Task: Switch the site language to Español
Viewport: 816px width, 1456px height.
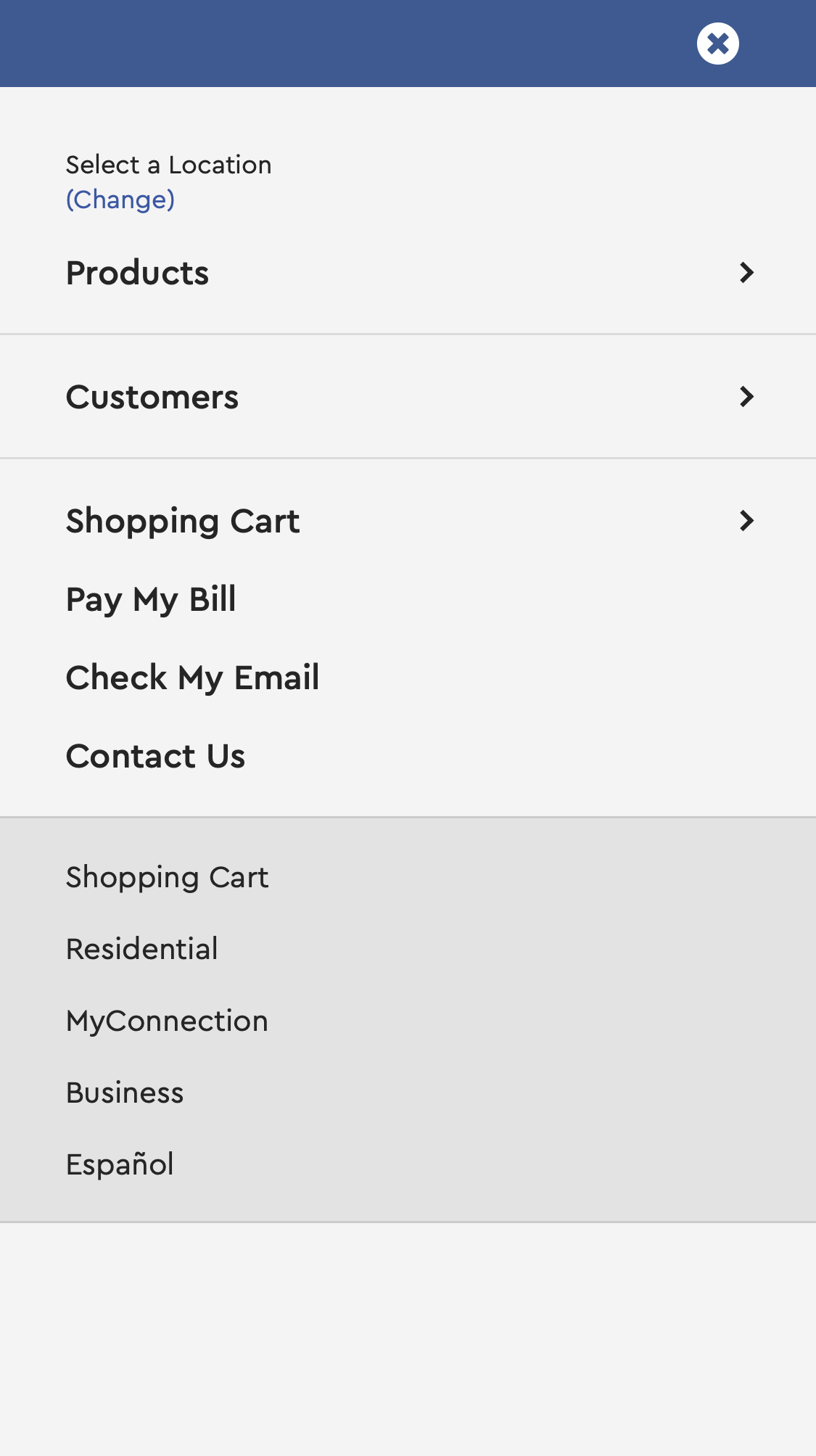Action: click(x=120, y=1164)
